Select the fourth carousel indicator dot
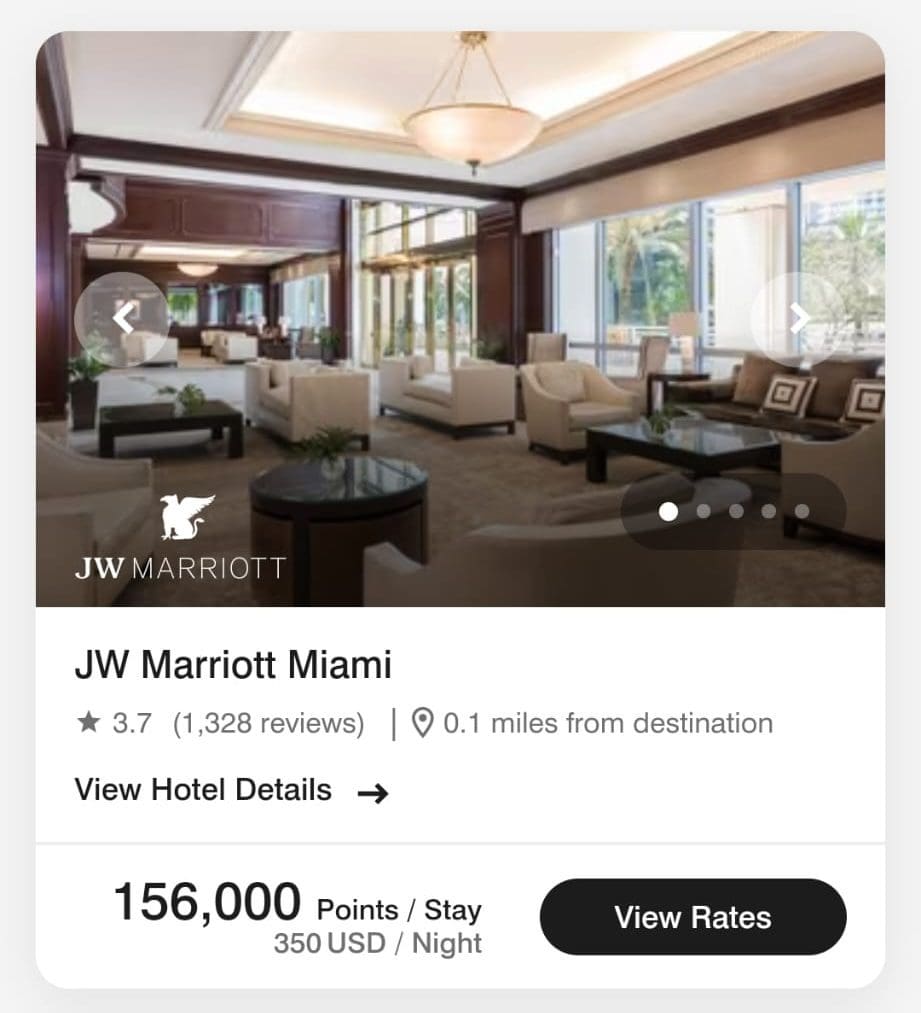Viewport: 921px width, 1013px height. (x=769, y=510)
